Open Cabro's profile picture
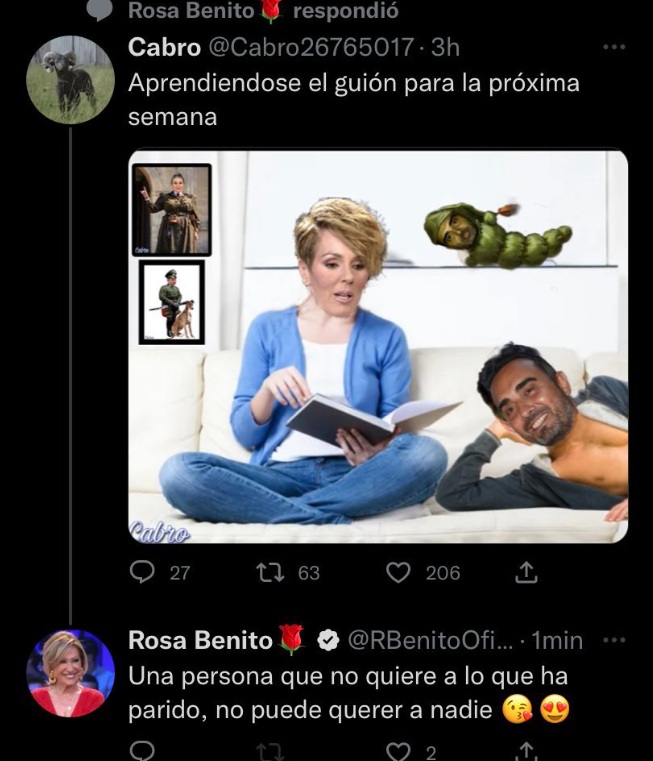Image resolution: width=653 pixels, height=761 pixels. pos(69,79)
